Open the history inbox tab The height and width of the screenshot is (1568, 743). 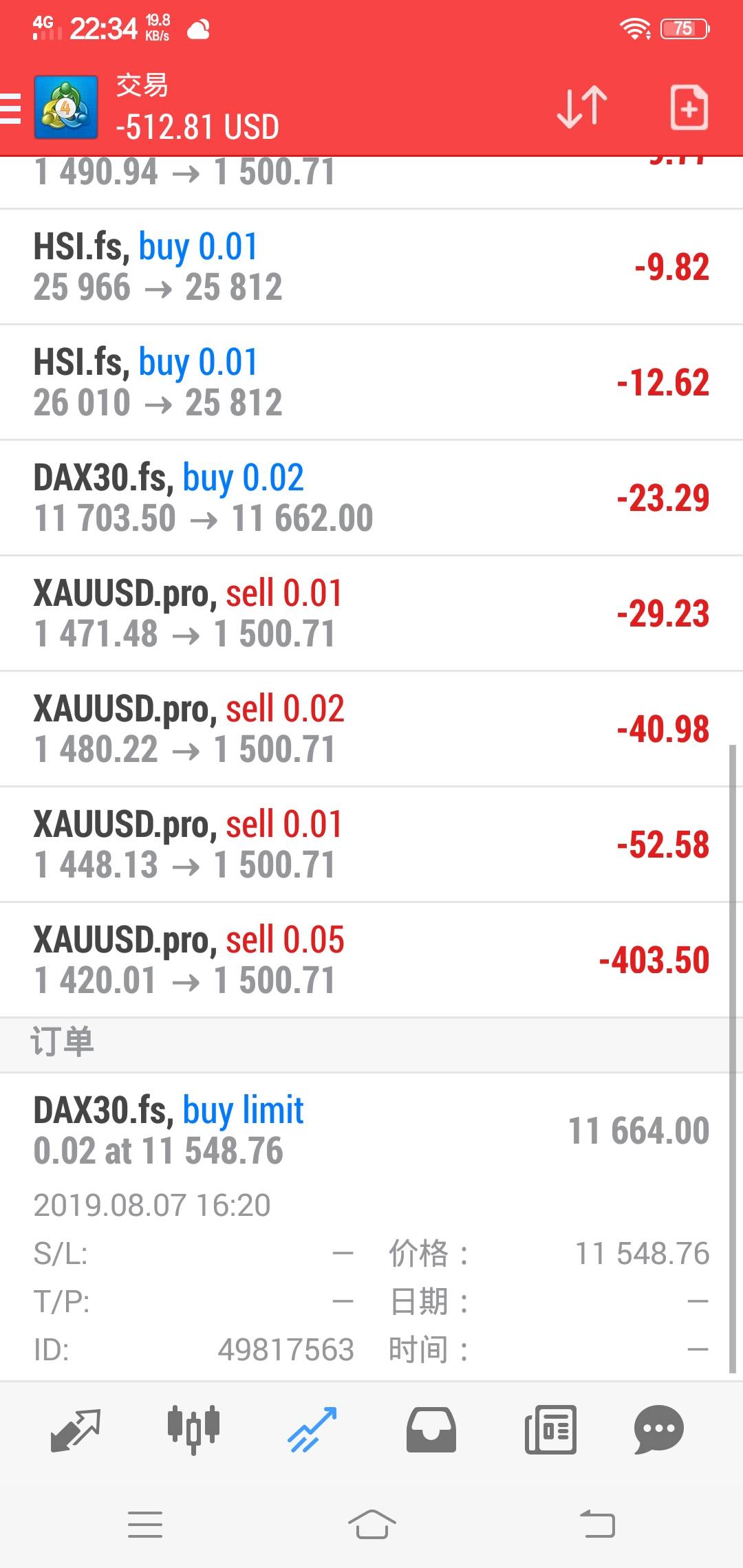click(431, 1430)
